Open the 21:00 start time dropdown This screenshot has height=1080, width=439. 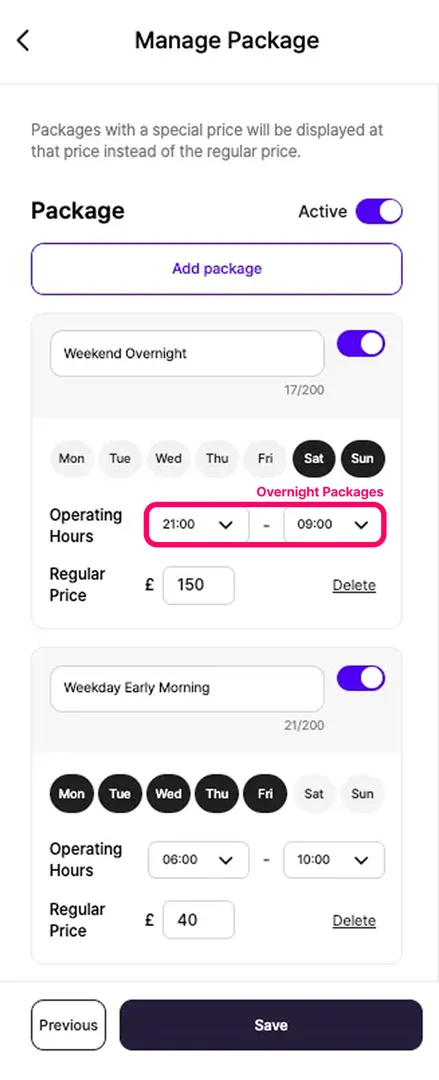[x=198, y=525]
